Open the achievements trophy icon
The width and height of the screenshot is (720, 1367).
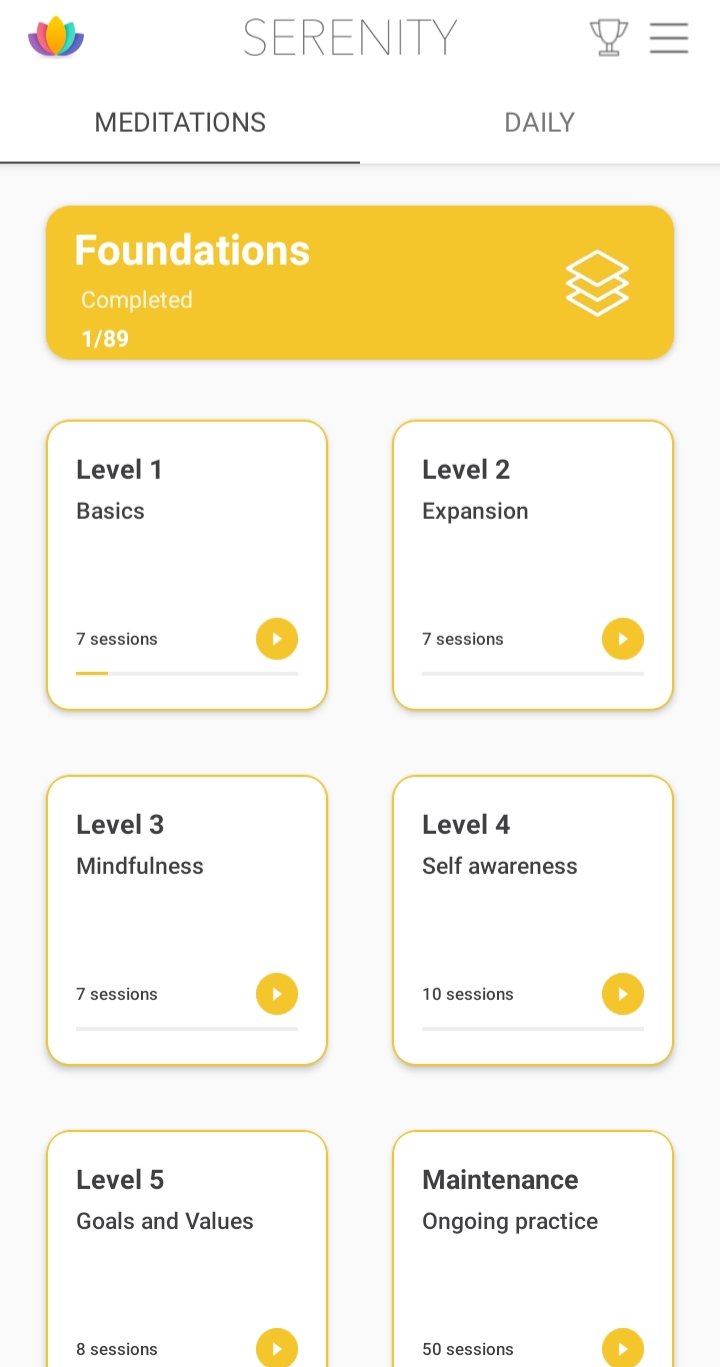pyautogui.click(x=608, y=38)
